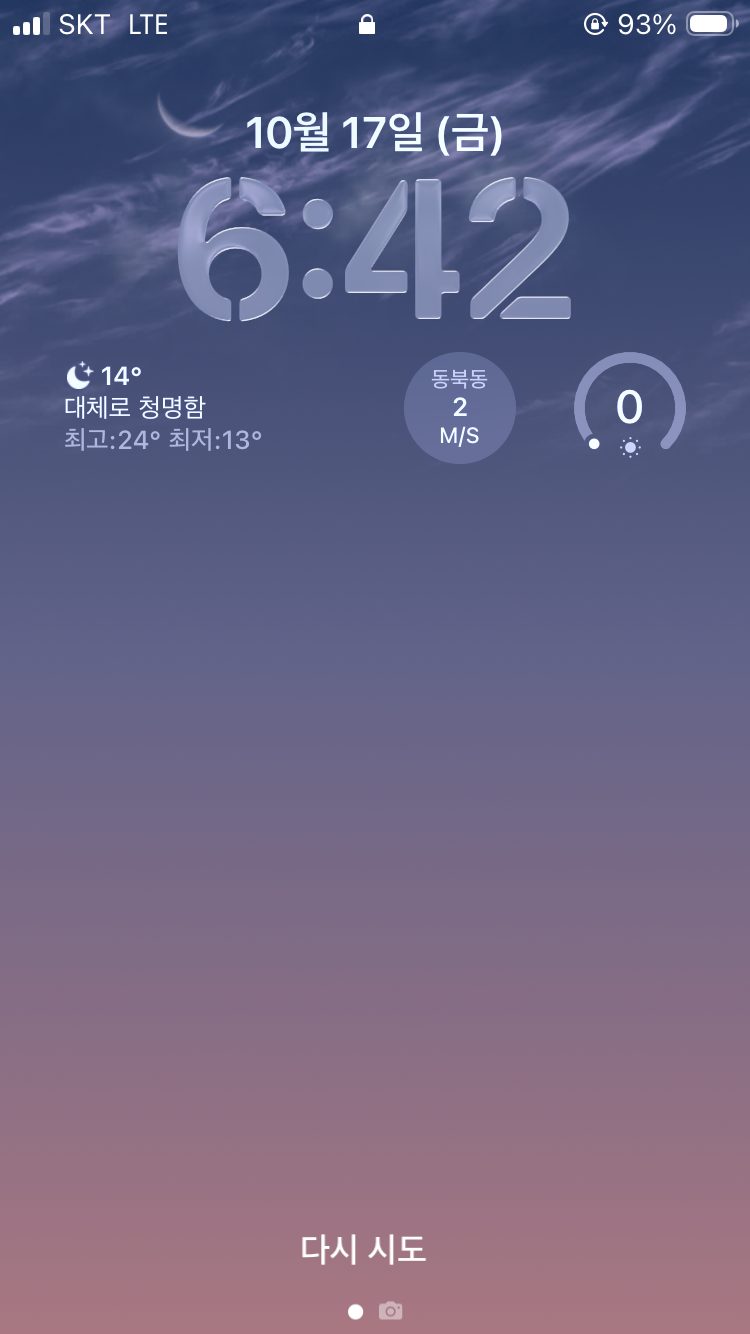This screenshot has height=1334, width=750.
Task: Tap the camera page indicator icon
Action: click(391, 1311)
